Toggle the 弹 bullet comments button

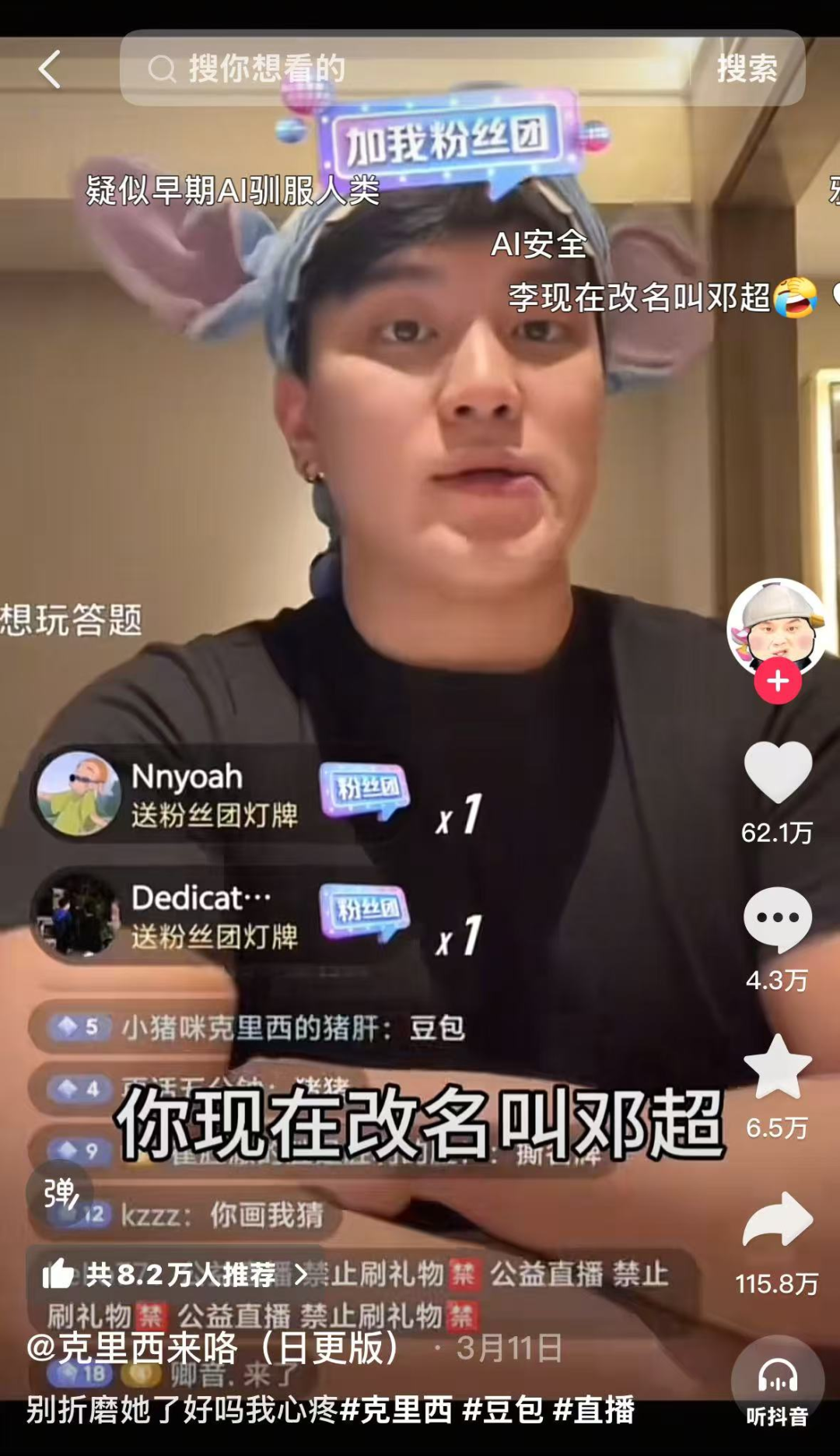60,1193
